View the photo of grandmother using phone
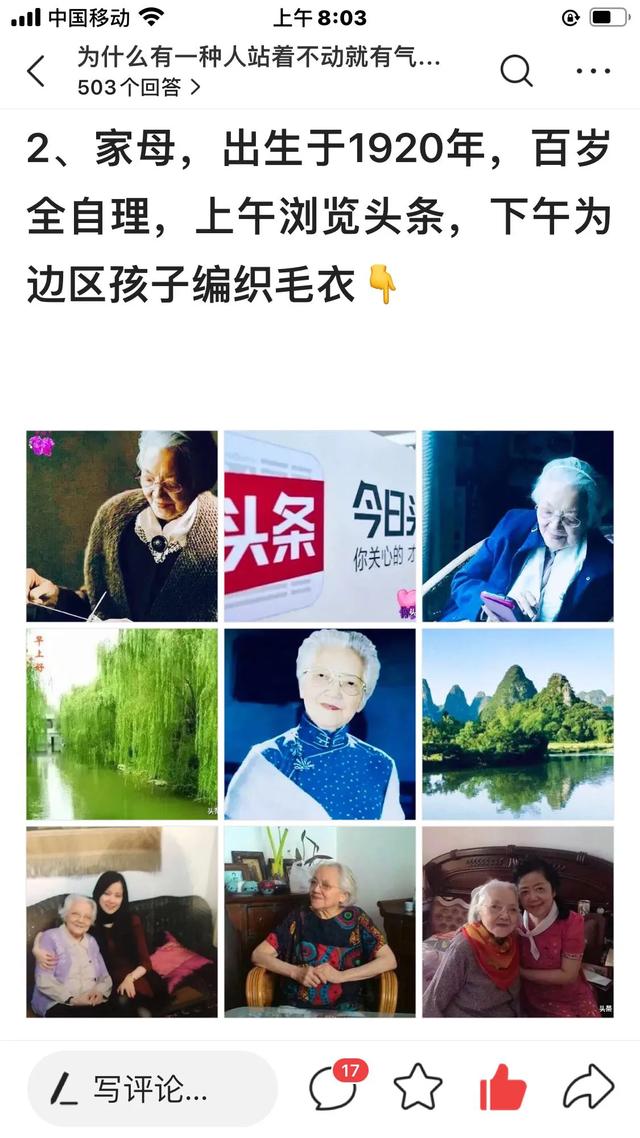 point(518,526)
